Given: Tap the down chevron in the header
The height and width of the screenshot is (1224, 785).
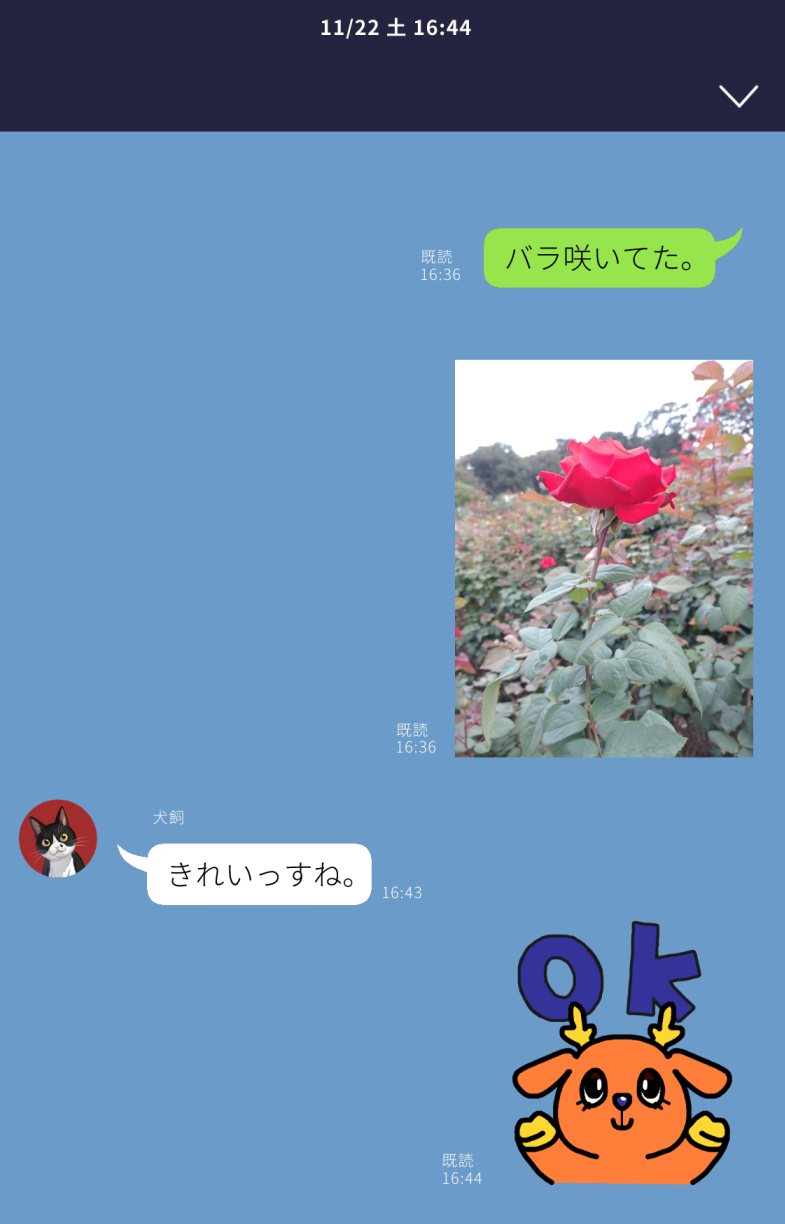Looking at the screenshot, I should pos(738,96).
